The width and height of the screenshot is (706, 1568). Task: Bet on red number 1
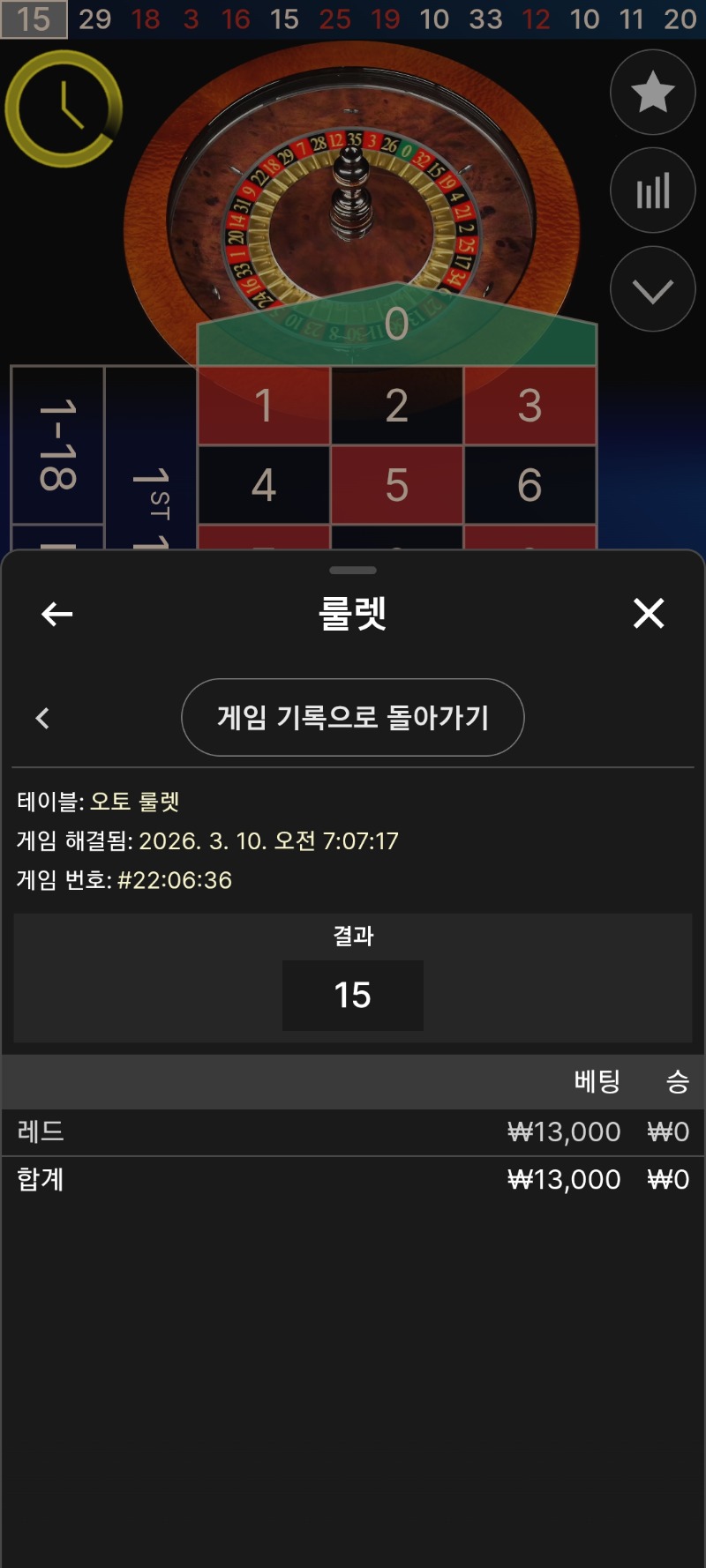[264, 406]
